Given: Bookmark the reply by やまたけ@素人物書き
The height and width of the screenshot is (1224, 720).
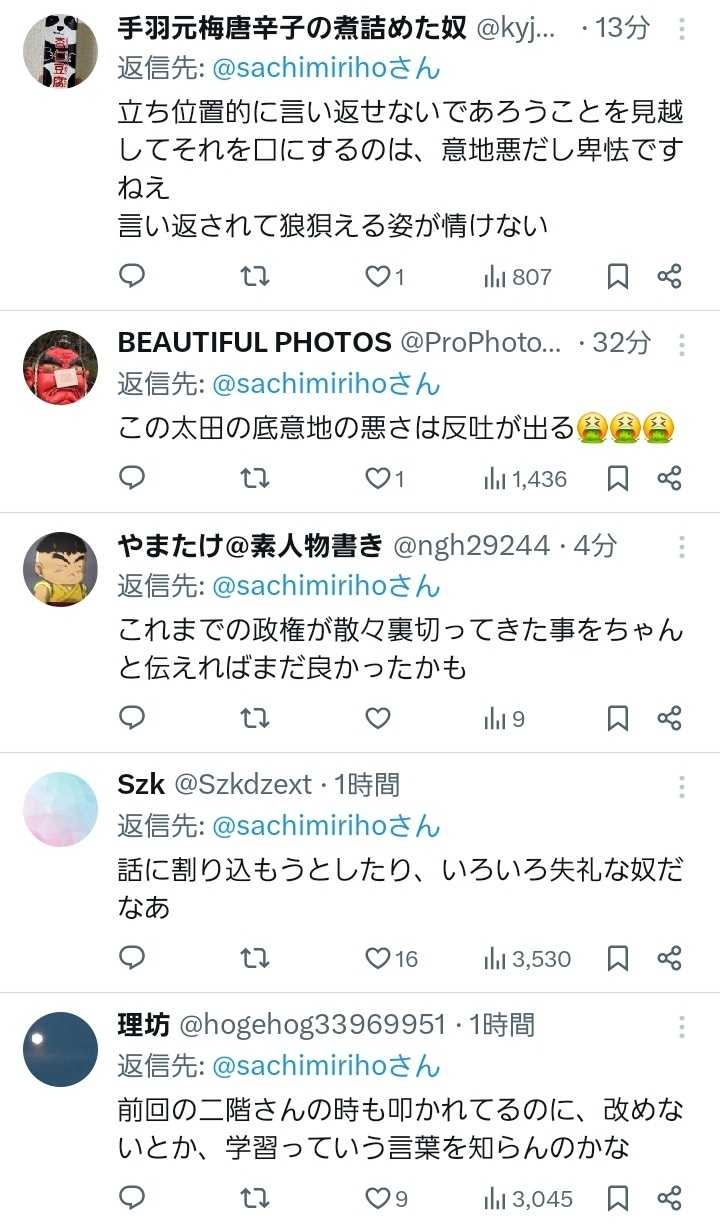Looking at the screenshot, I should coord(618,718).
